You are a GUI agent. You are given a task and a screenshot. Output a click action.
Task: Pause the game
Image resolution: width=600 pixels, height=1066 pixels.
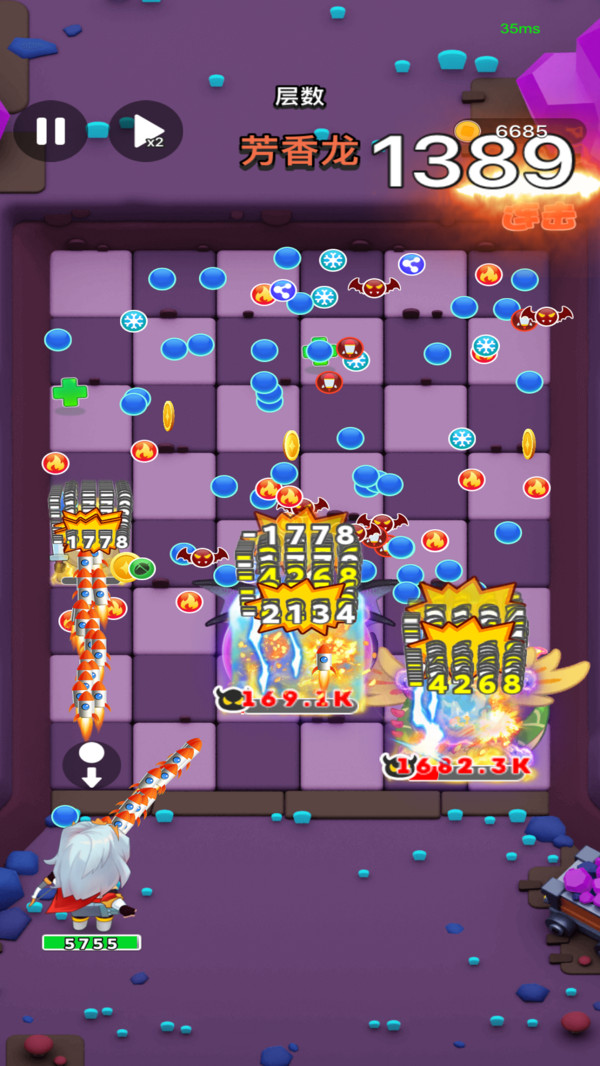50,131
